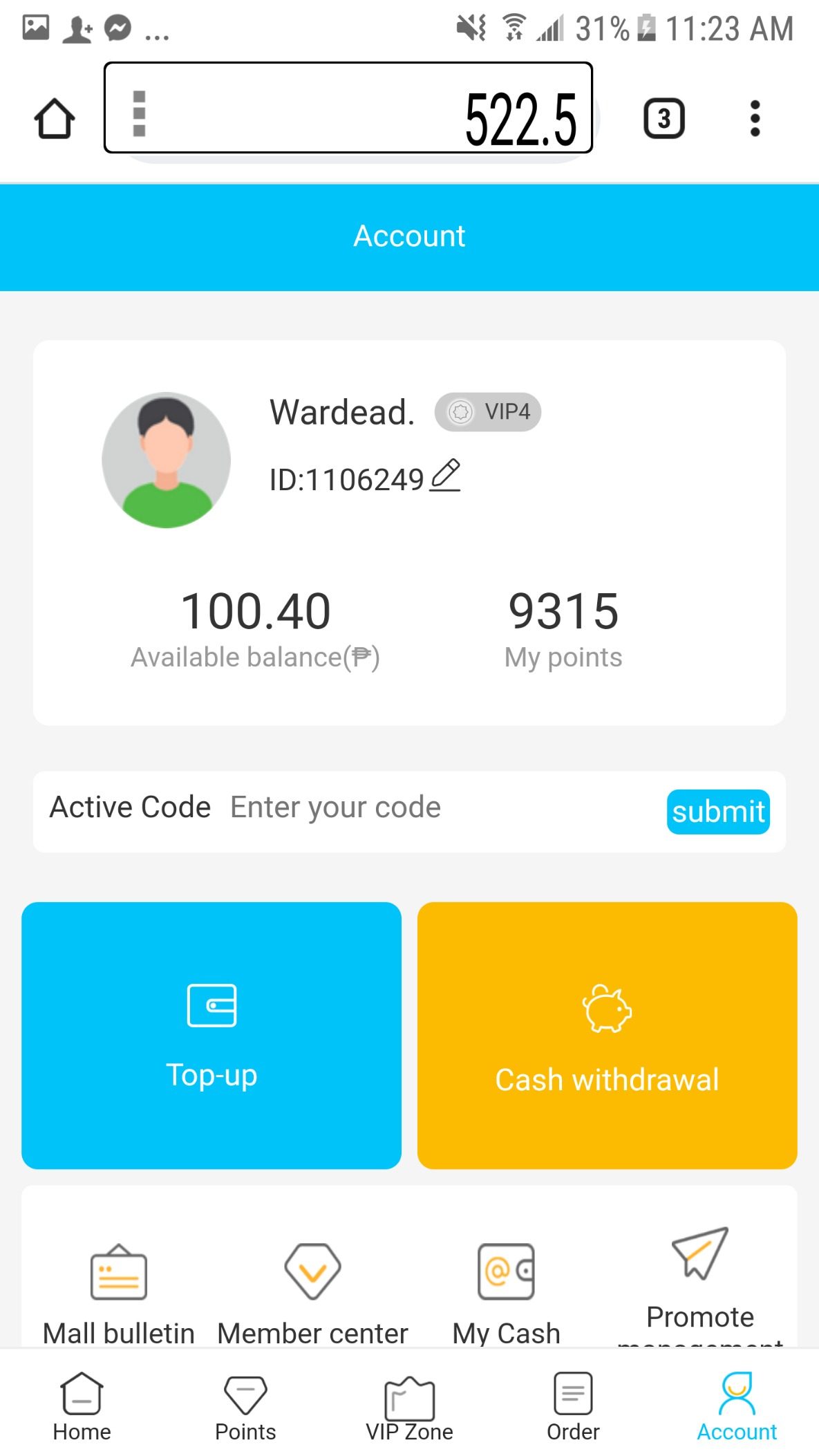Viewport: 819px width, 1456px height.
Task: Switch to the Home tab
Action: pyautogui.click(x=82, y=1407)
